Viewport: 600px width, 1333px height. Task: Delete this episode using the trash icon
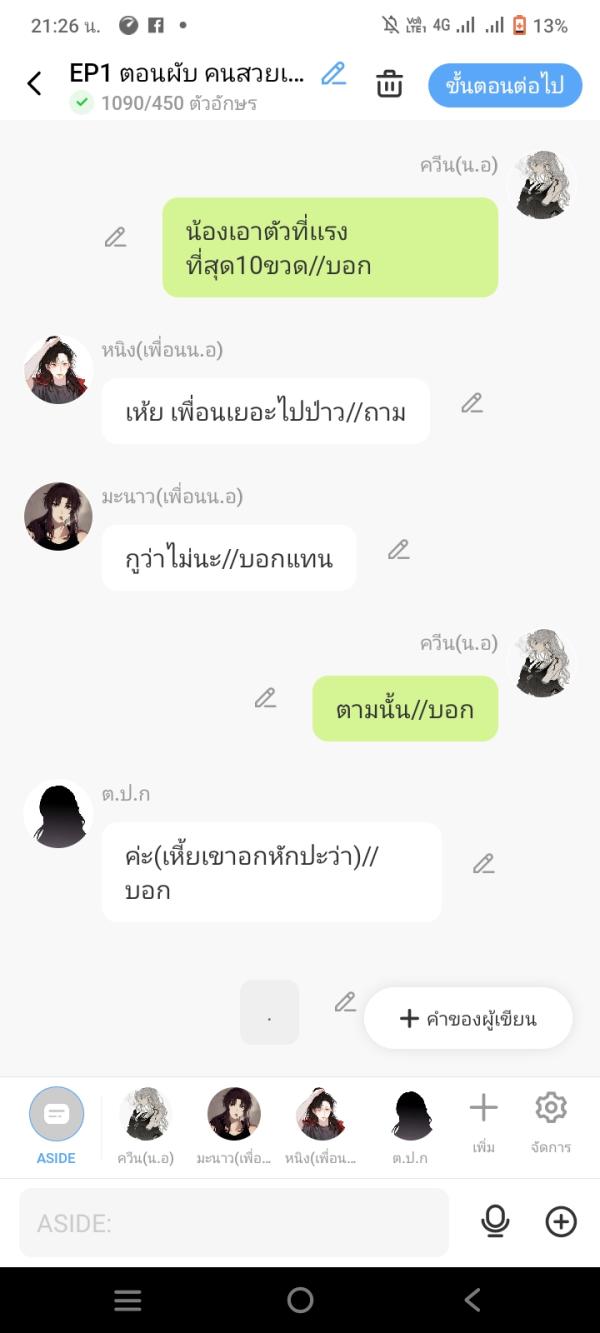pos(389,85)
